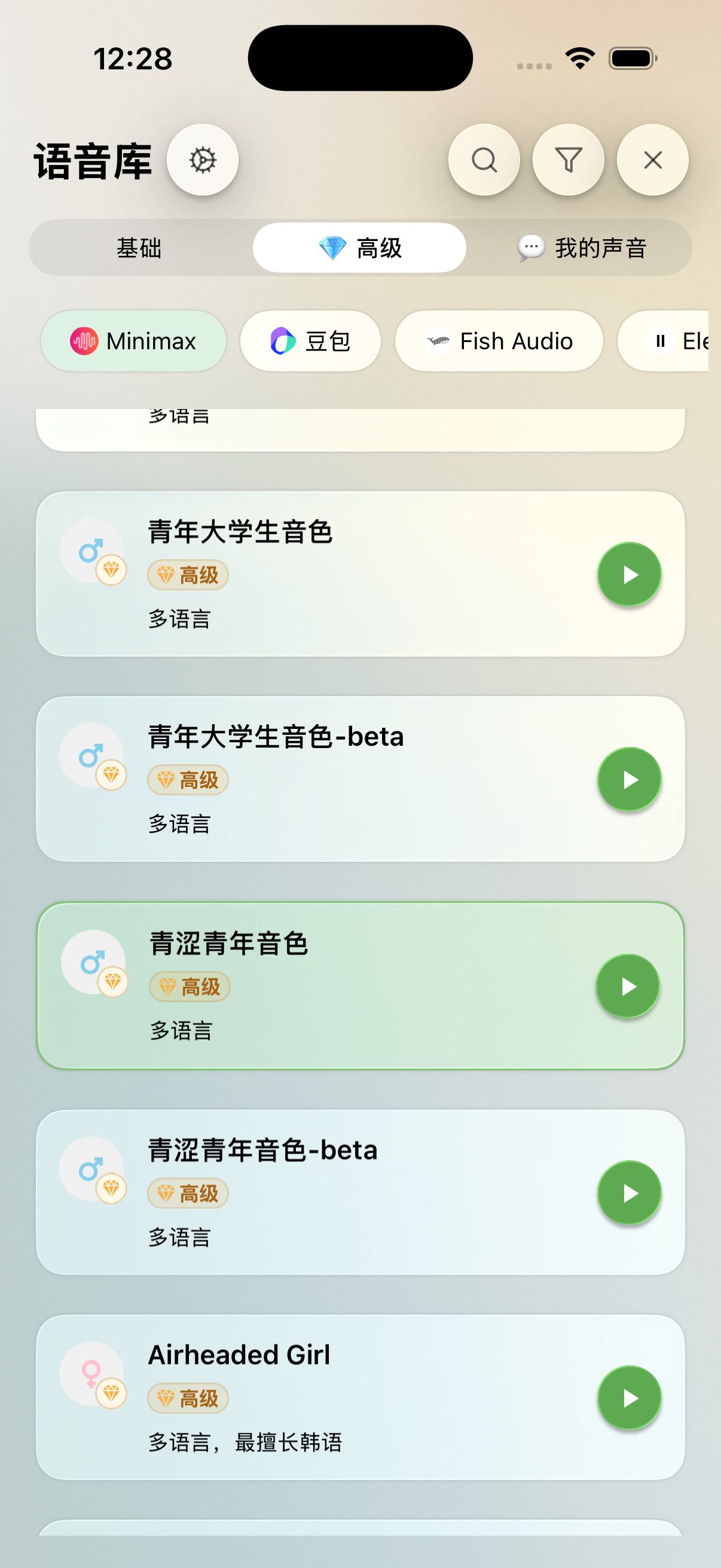Select the 高级 tab

[x=359, y=248]
